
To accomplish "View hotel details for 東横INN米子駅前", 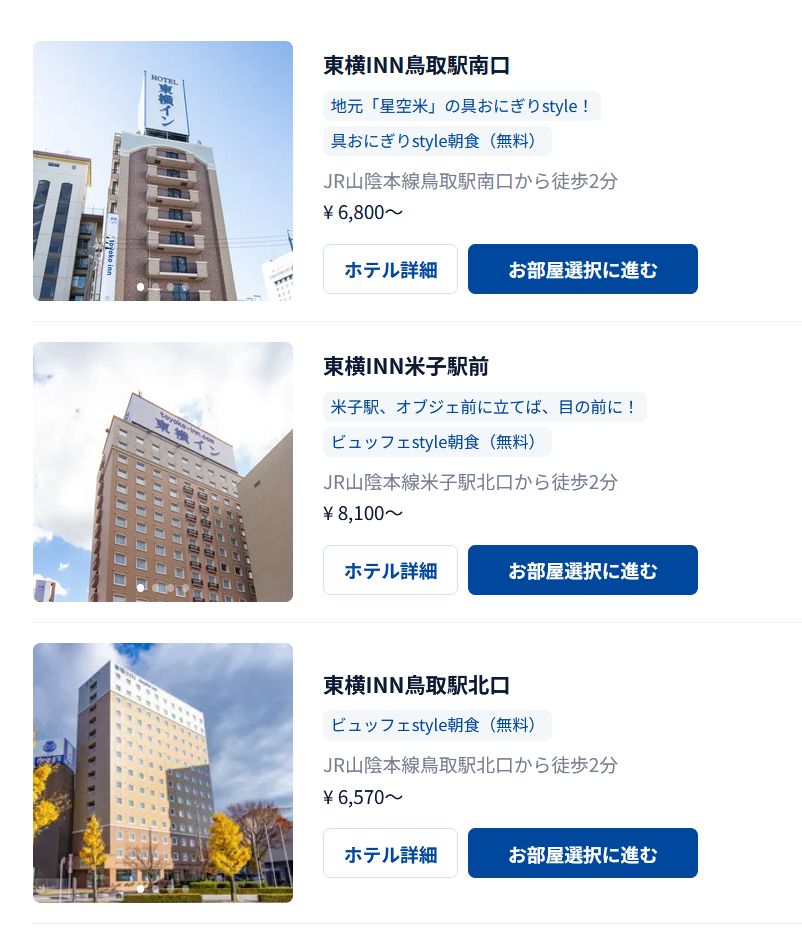I will [x=390, y=570].
